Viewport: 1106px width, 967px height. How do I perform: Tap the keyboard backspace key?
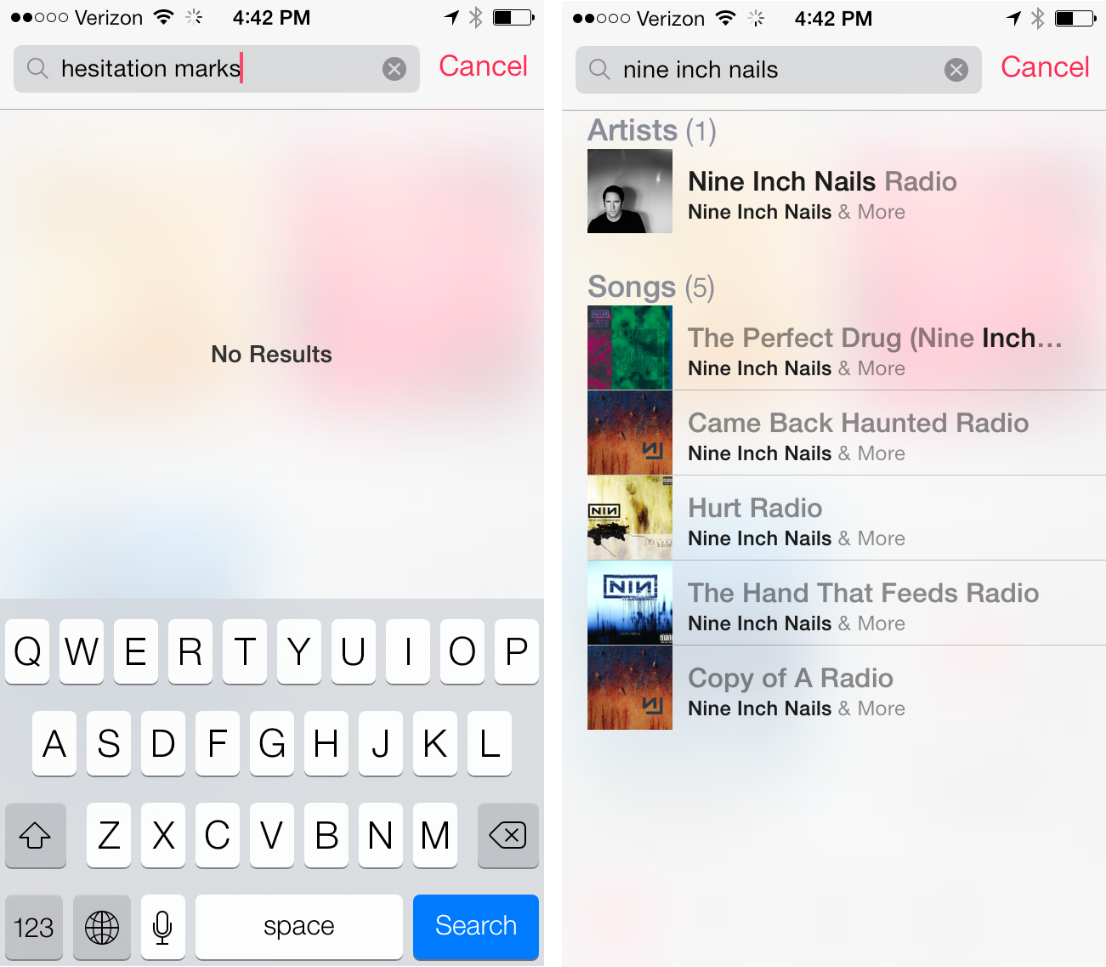[x=508, y=834]
